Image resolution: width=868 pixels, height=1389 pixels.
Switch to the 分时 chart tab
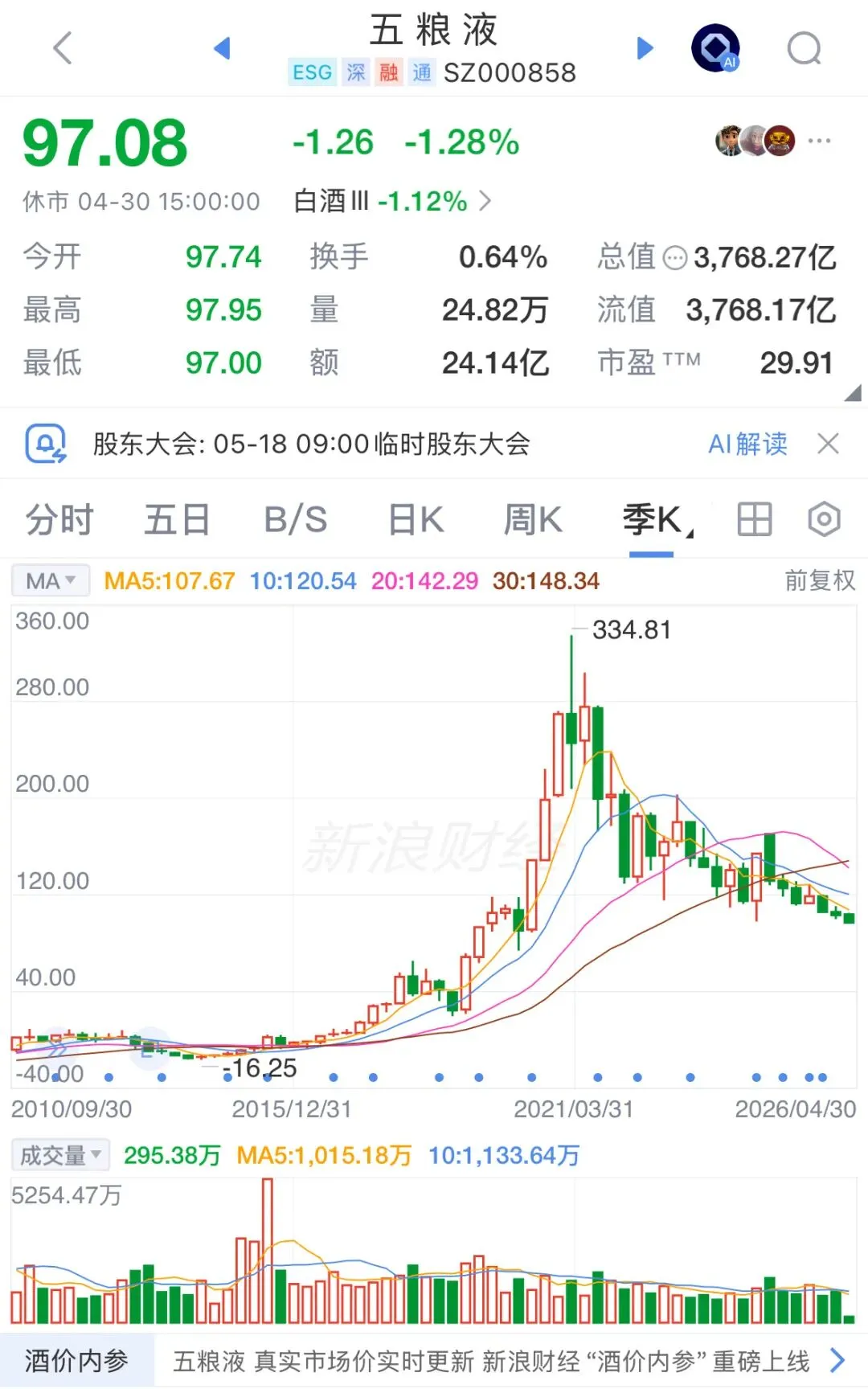(x=59, y=519)
